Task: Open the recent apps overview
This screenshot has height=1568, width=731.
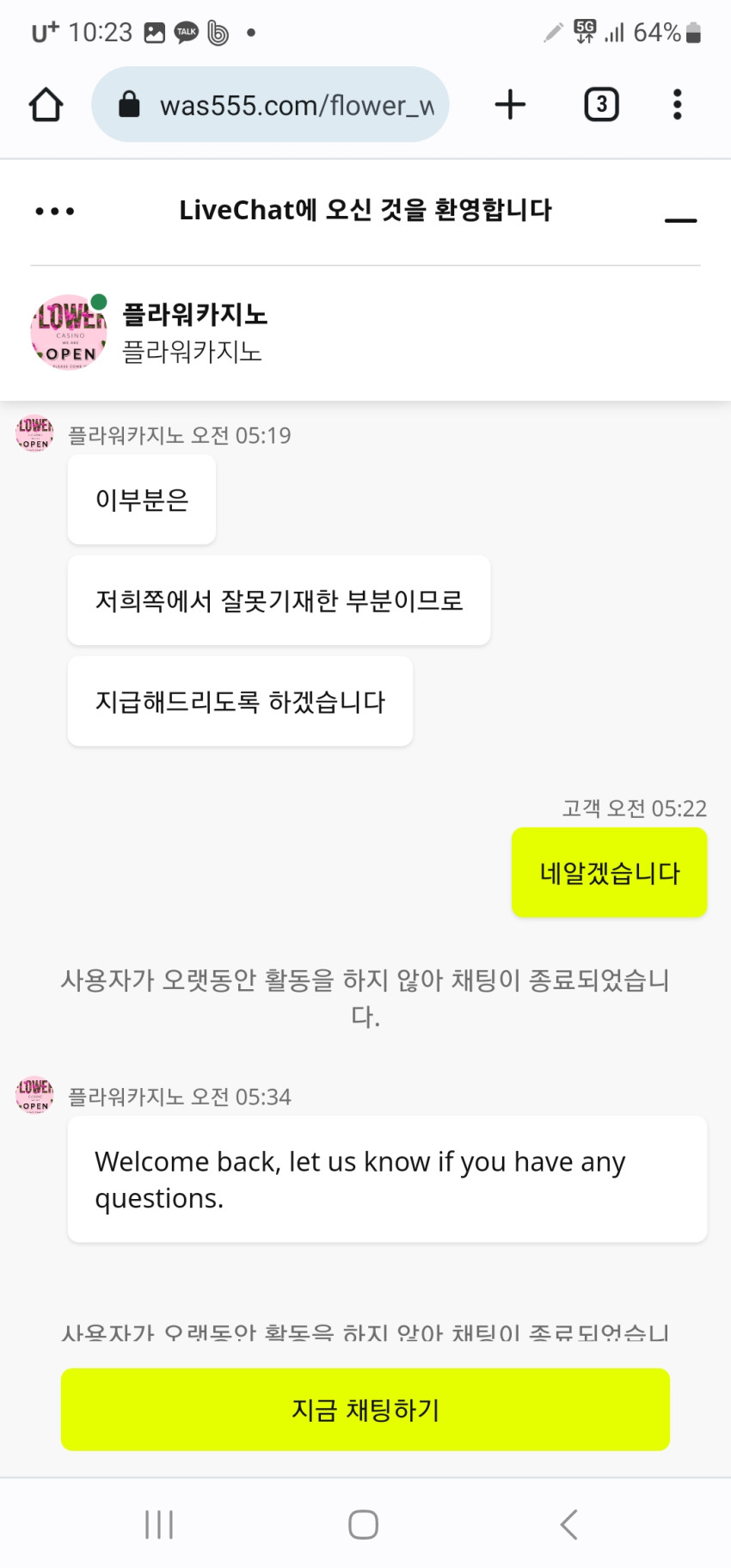Action: (159, 1524)
